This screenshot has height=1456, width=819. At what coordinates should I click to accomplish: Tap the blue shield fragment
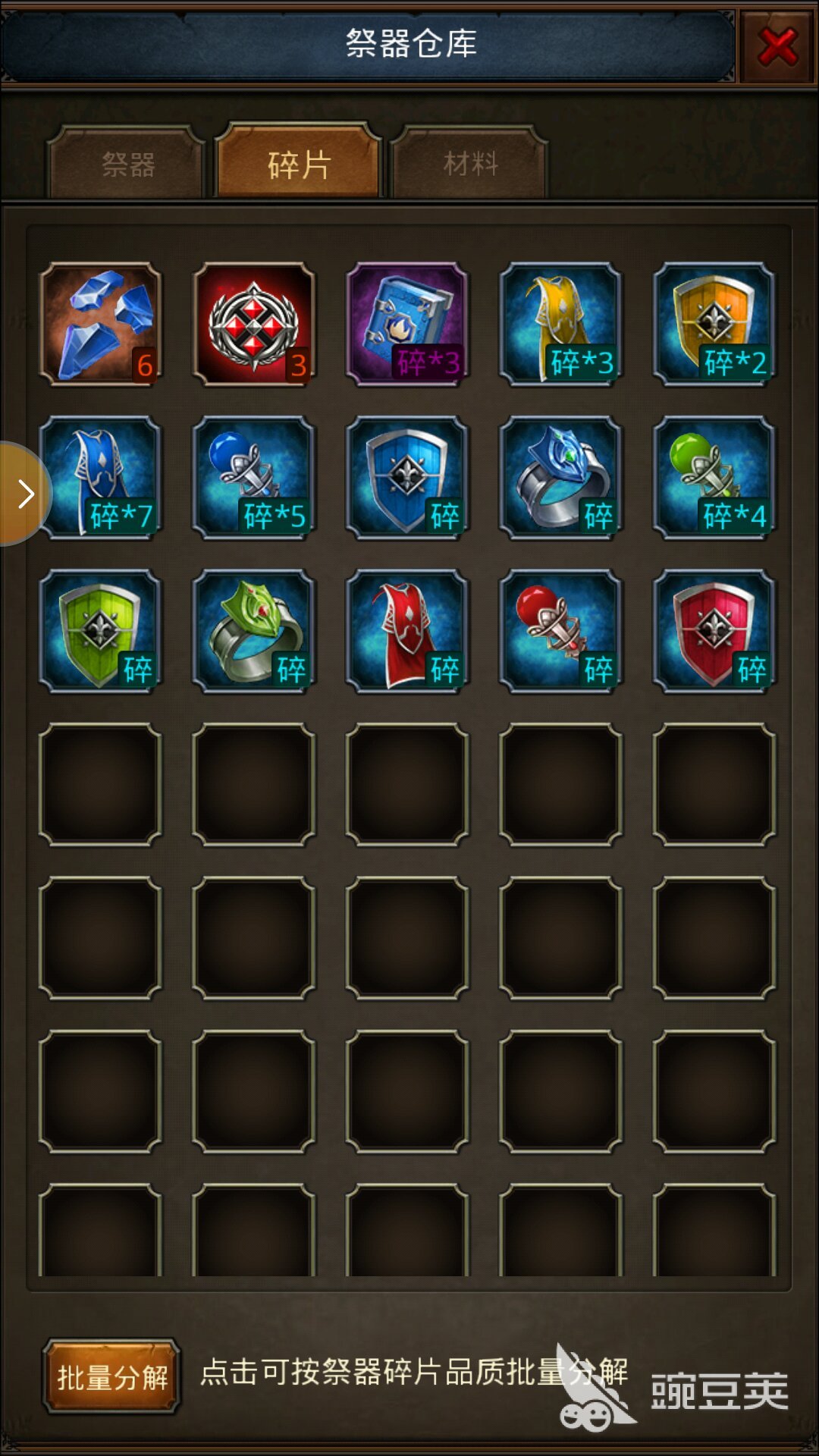tap(407, 478)
